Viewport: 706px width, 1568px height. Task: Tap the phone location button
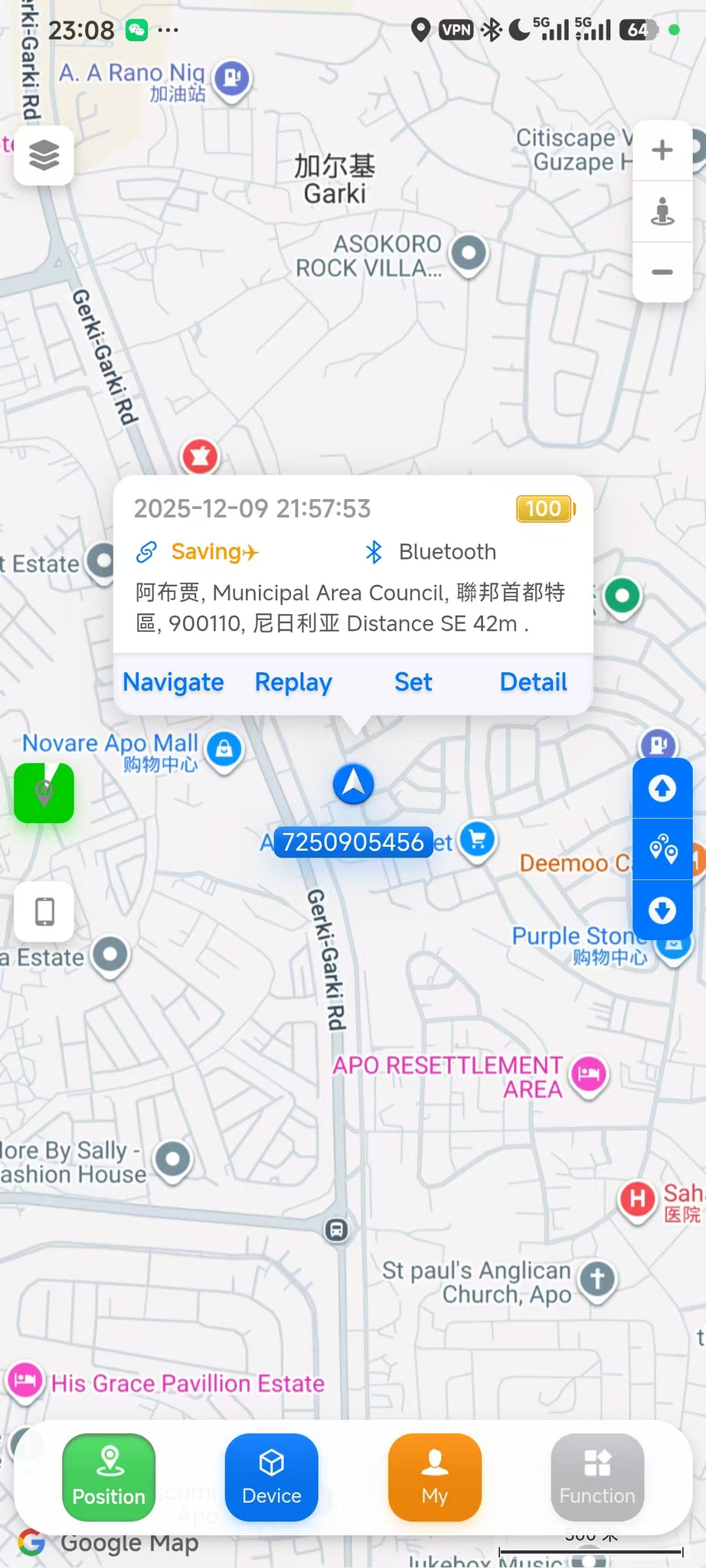[x=44, y=911]
